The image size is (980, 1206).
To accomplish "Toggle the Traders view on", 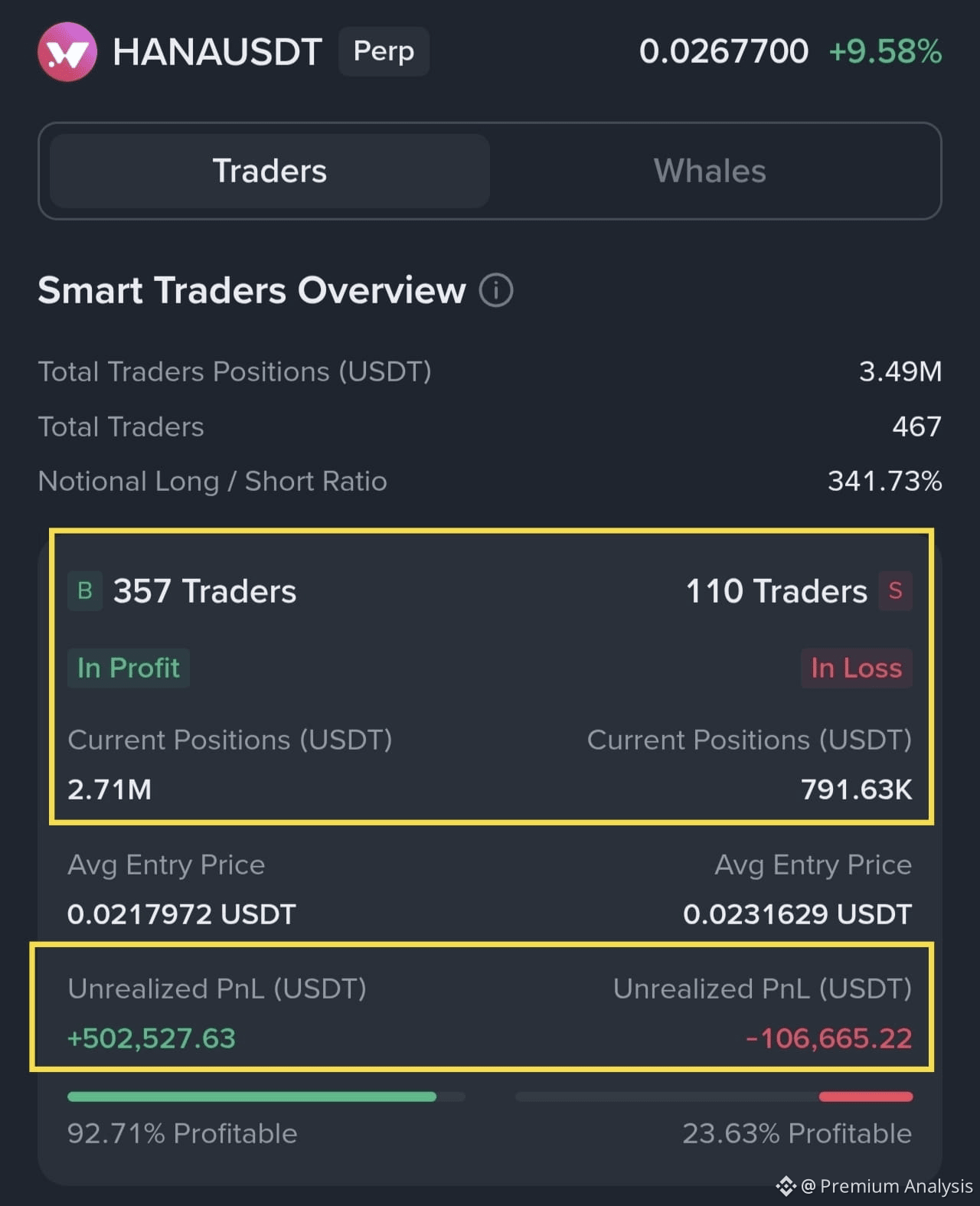I will 269,171.
